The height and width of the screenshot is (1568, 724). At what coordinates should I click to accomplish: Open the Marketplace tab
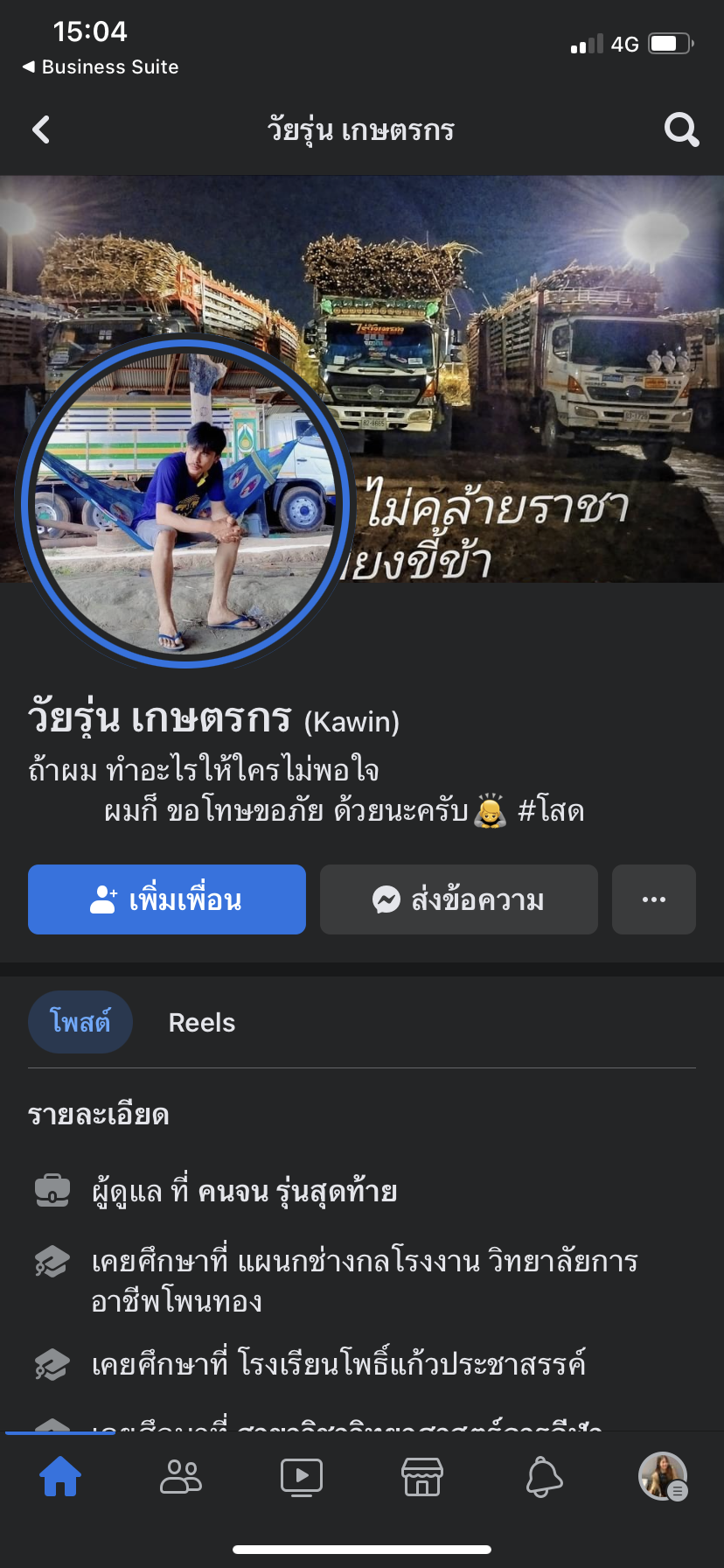(422, 1477)
